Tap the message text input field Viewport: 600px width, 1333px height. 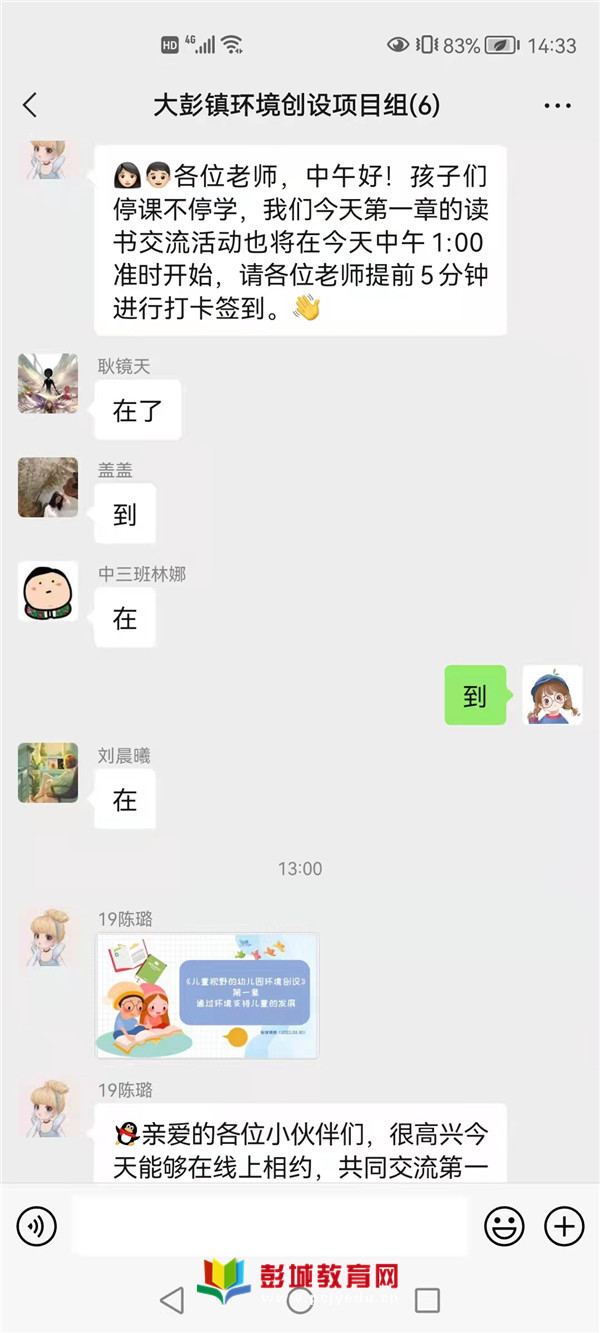point(269,1225)
